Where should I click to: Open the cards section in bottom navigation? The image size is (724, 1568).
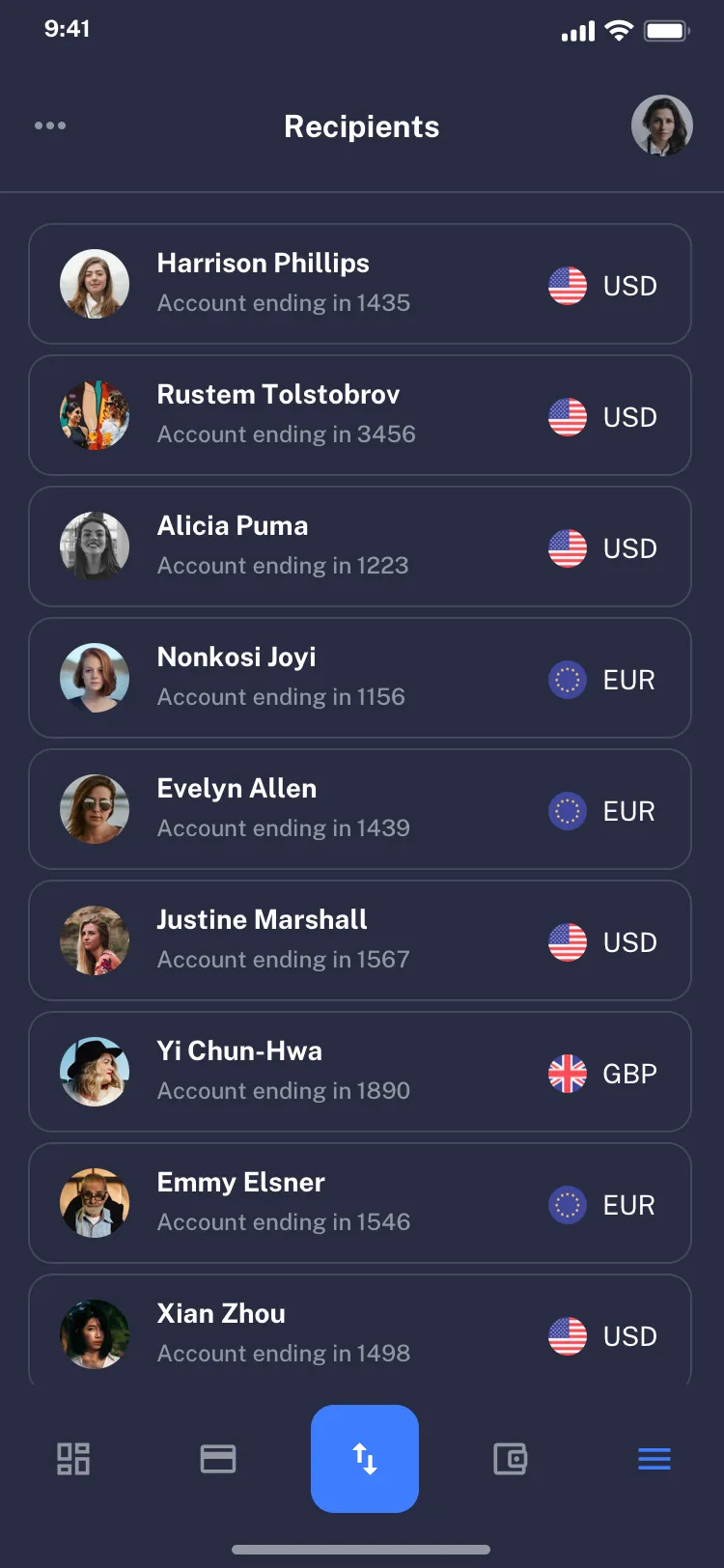(218, 1459)
